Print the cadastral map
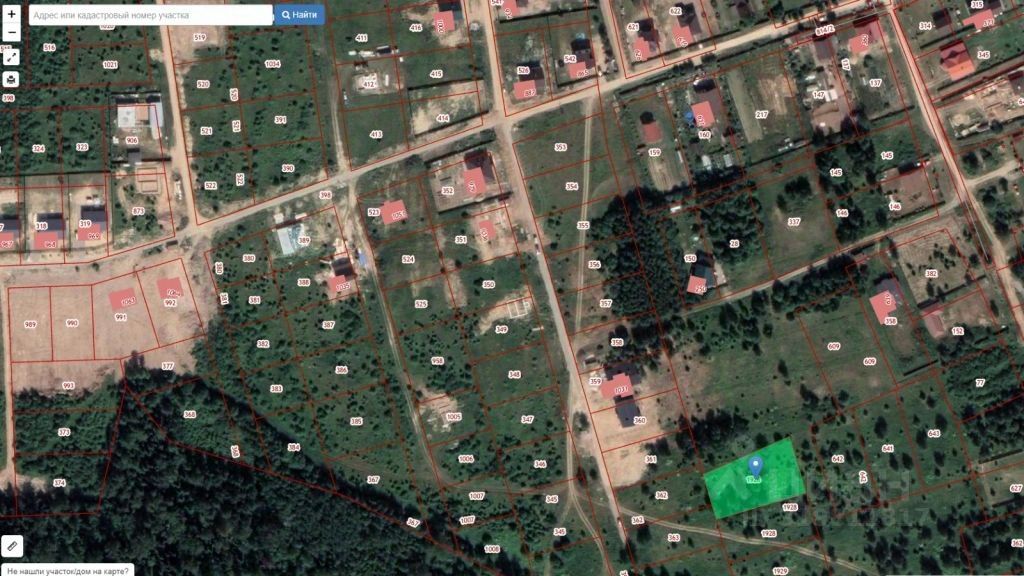 point(11,79)
